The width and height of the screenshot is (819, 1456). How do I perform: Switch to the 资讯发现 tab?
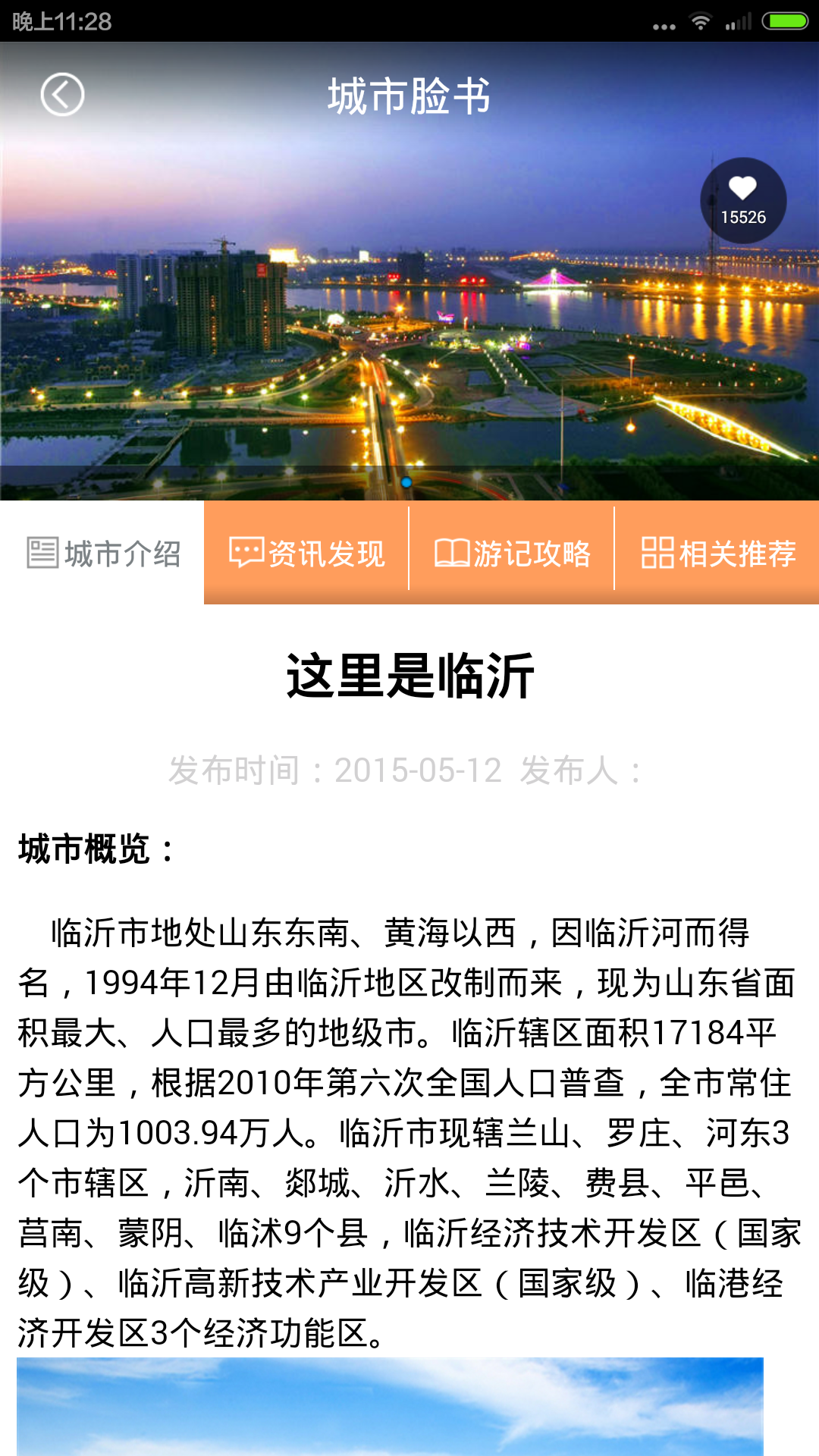pos(307,553)
